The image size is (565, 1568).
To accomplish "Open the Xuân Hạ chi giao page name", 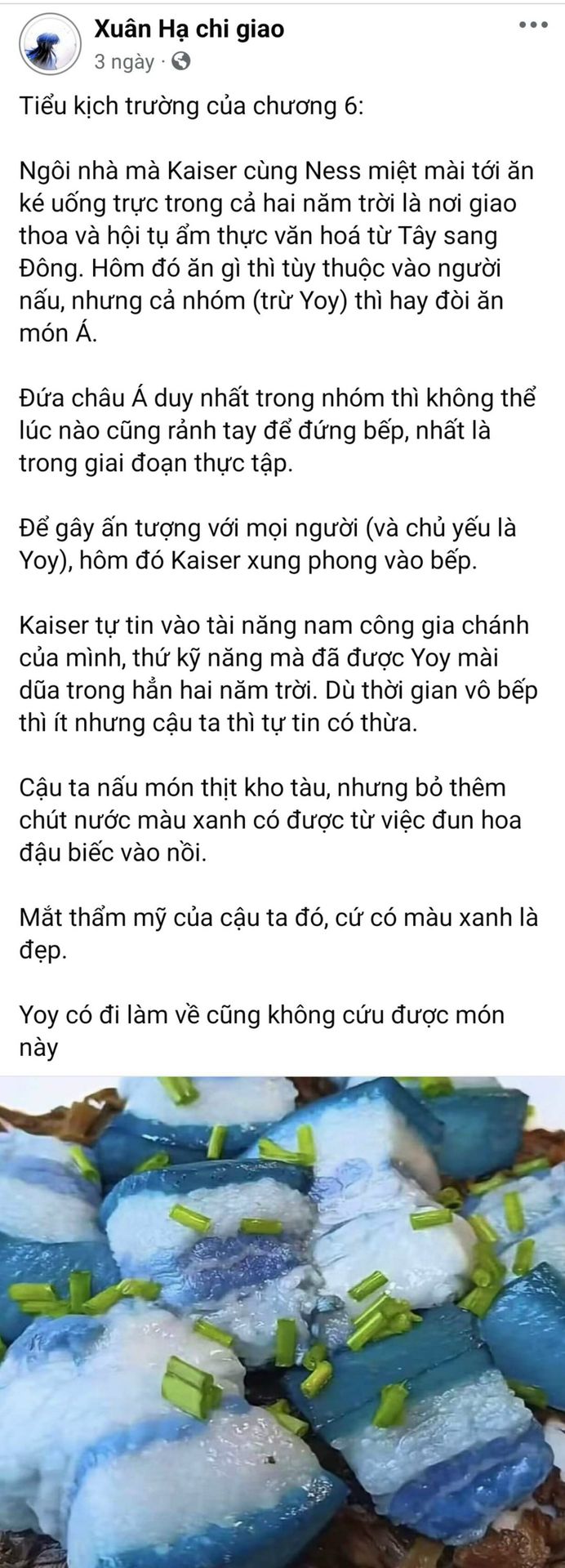I will pyautogui.click(x=189, y=29).
